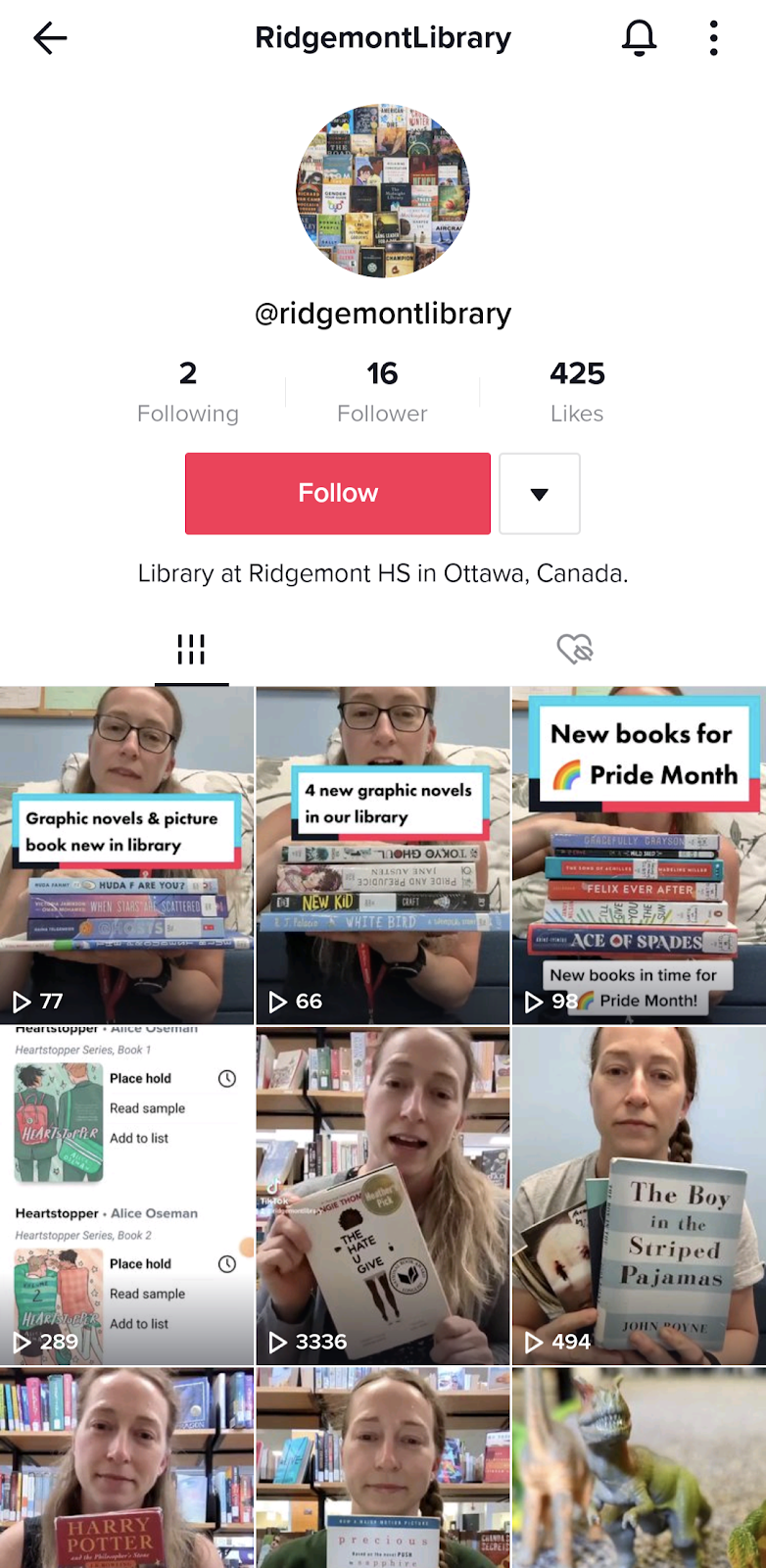
Task: Open the Harry Potter video
Action: click(127, 1468)
